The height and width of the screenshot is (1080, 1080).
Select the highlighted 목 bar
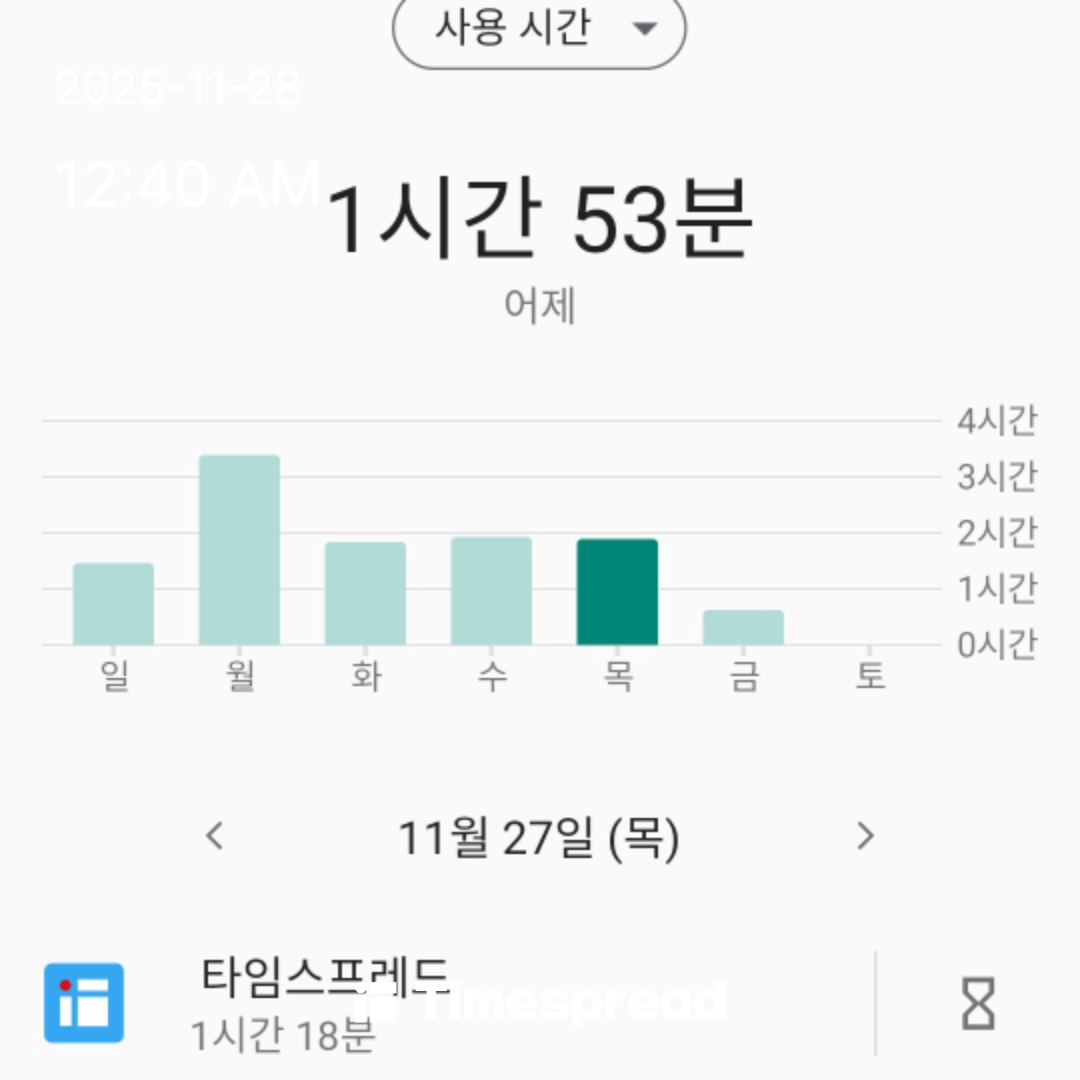coord(617,592)
